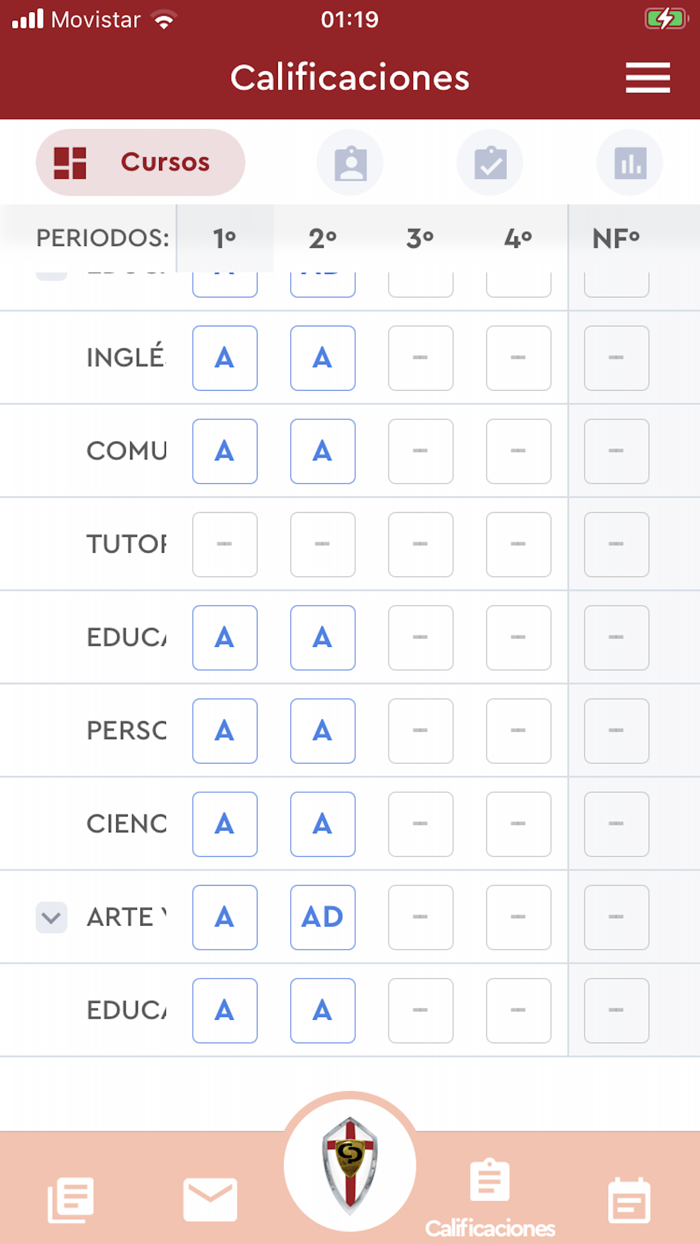Select period 2º column
The image size is (700, 1244).
322,239
